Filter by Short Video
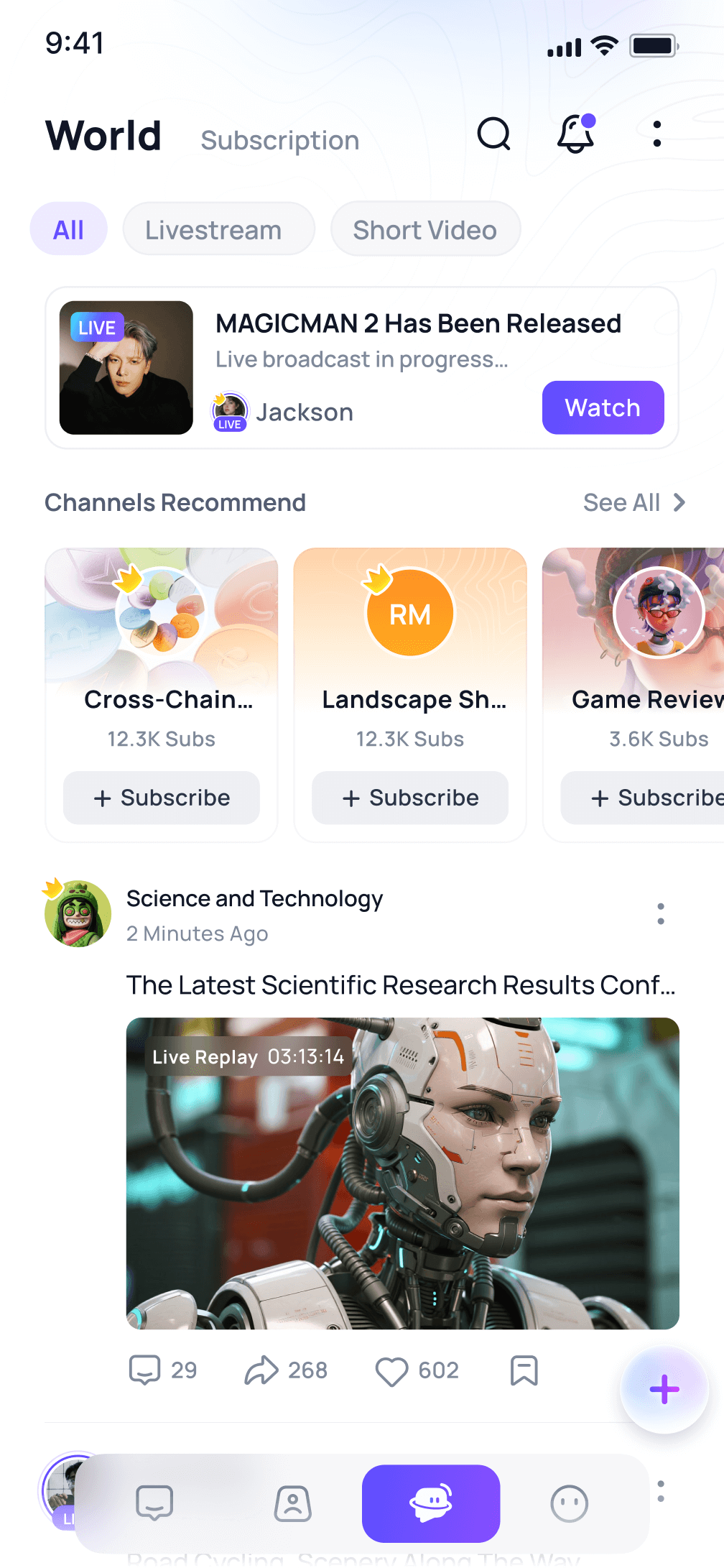 tap(425, 229)
